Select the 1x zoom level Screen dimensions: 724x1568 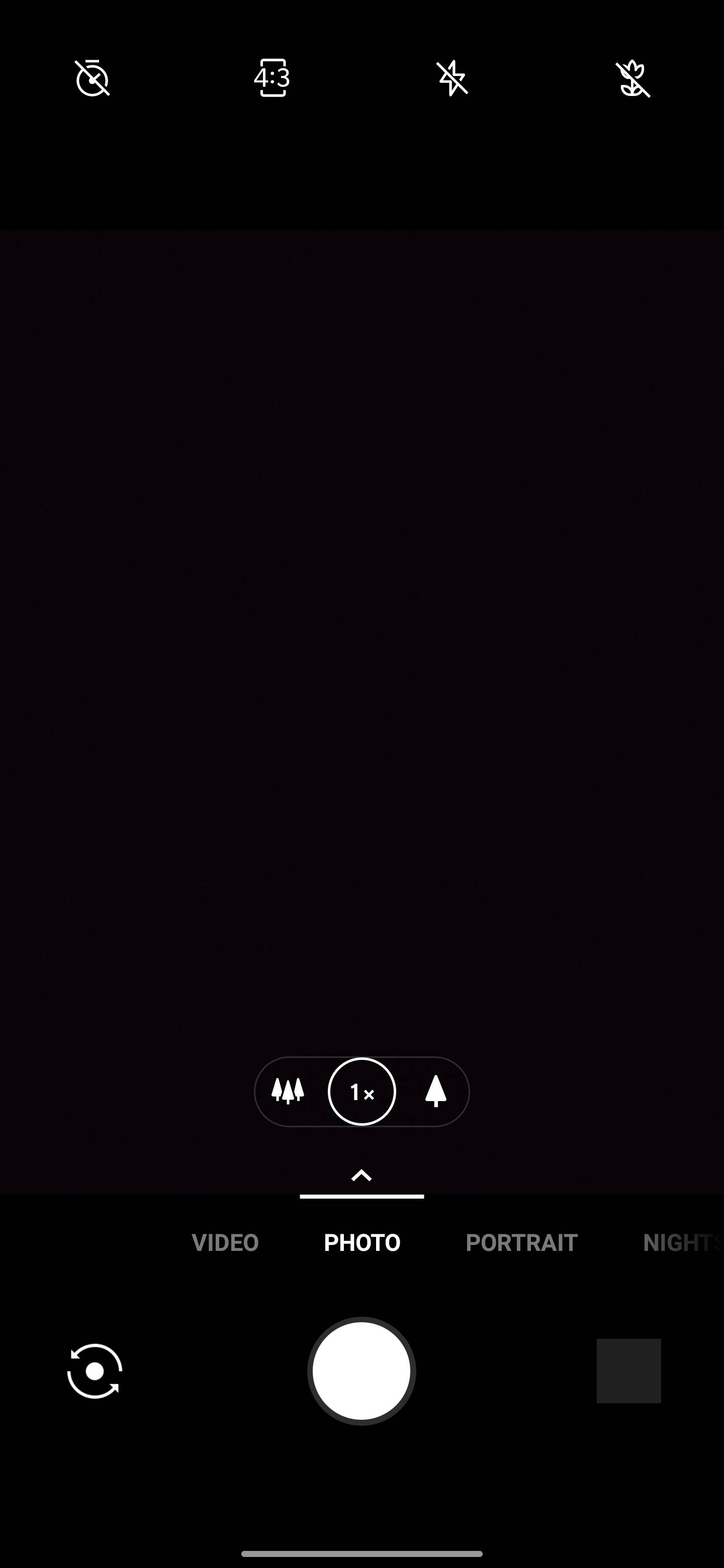(x=361, y=1092)
